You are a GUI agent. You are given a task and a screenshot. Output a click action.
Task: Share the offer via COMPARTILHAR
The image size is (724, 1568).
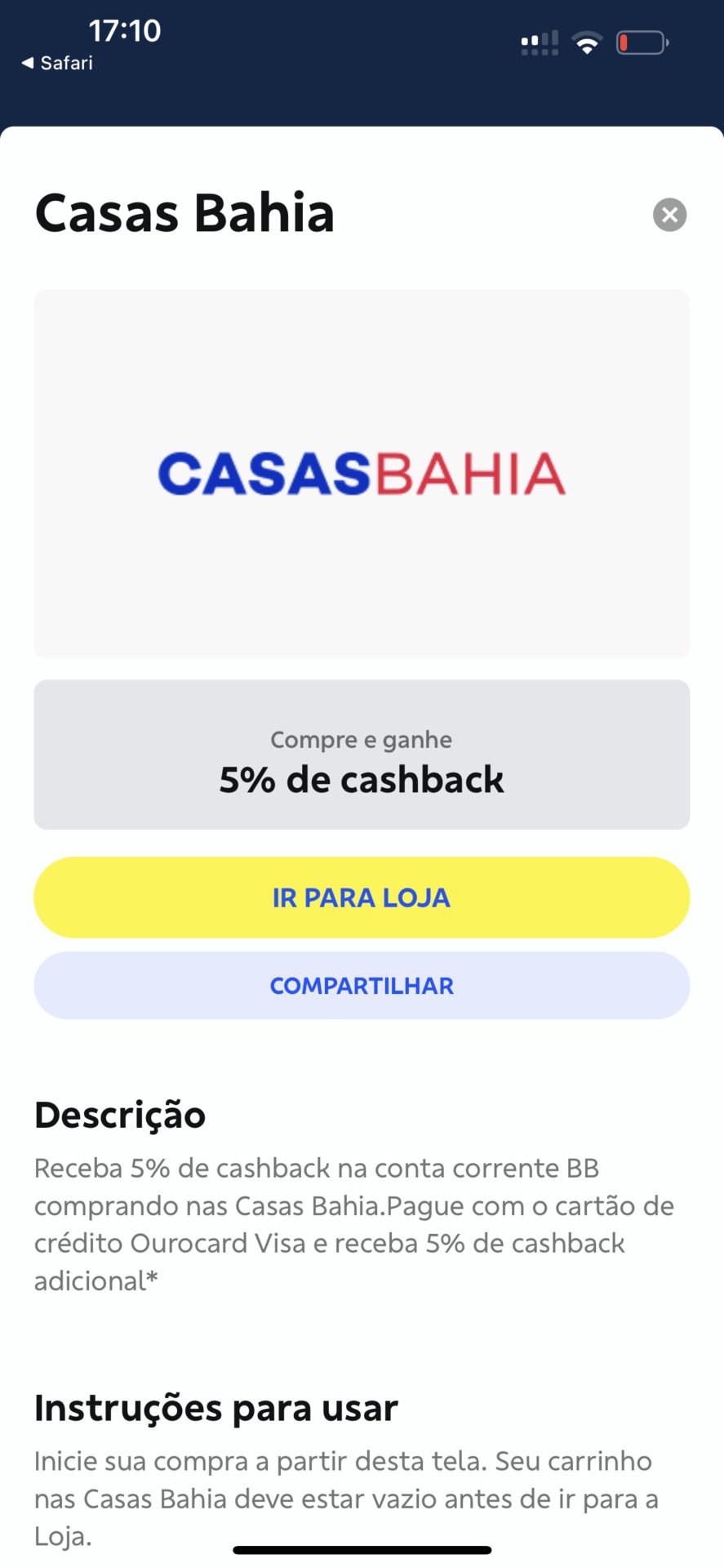(362, 985)
